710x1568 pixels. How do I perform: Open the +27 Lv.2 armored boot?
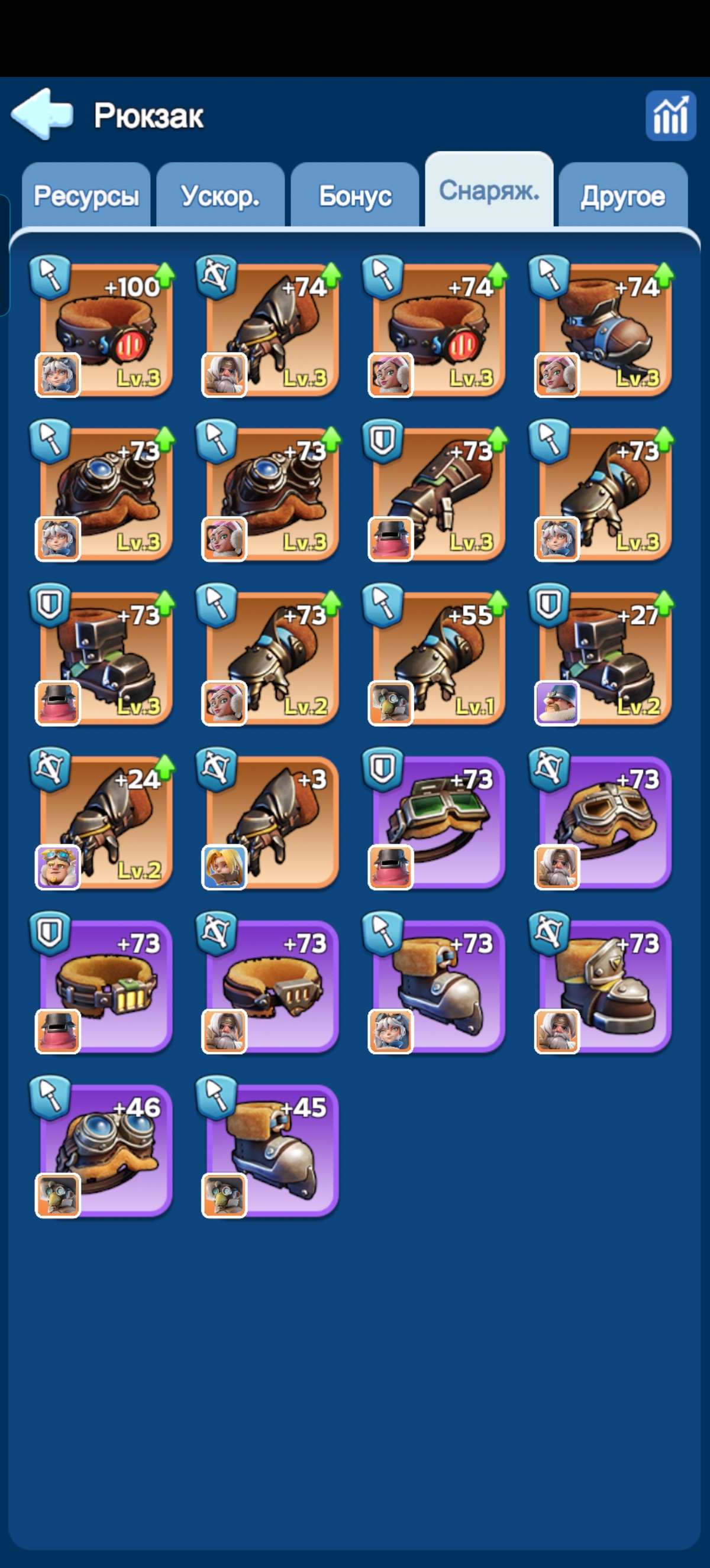[605, 658]
